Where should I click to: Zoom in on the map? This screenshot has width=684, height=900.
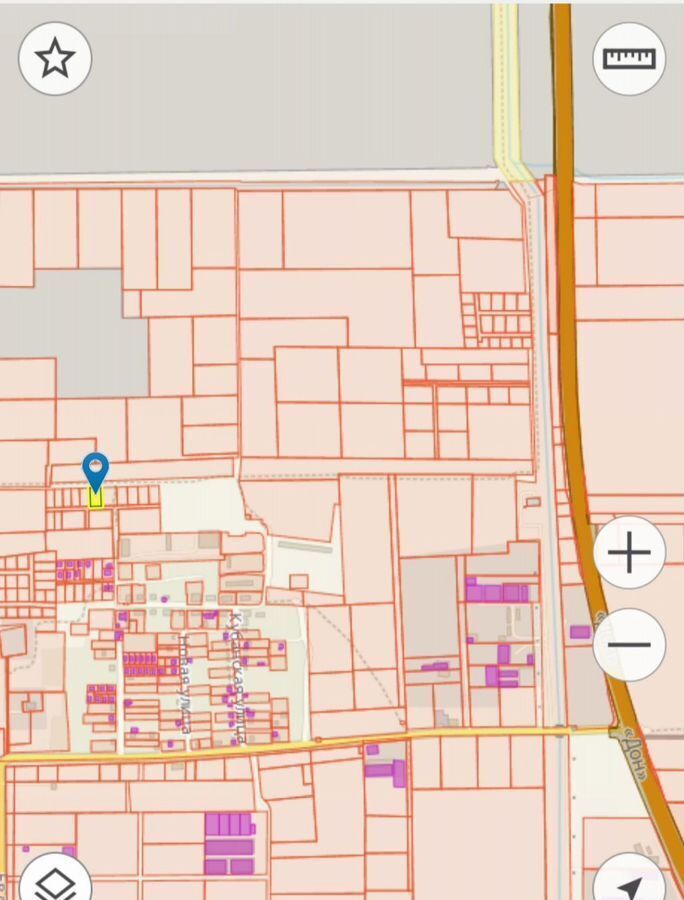point(629,553)
